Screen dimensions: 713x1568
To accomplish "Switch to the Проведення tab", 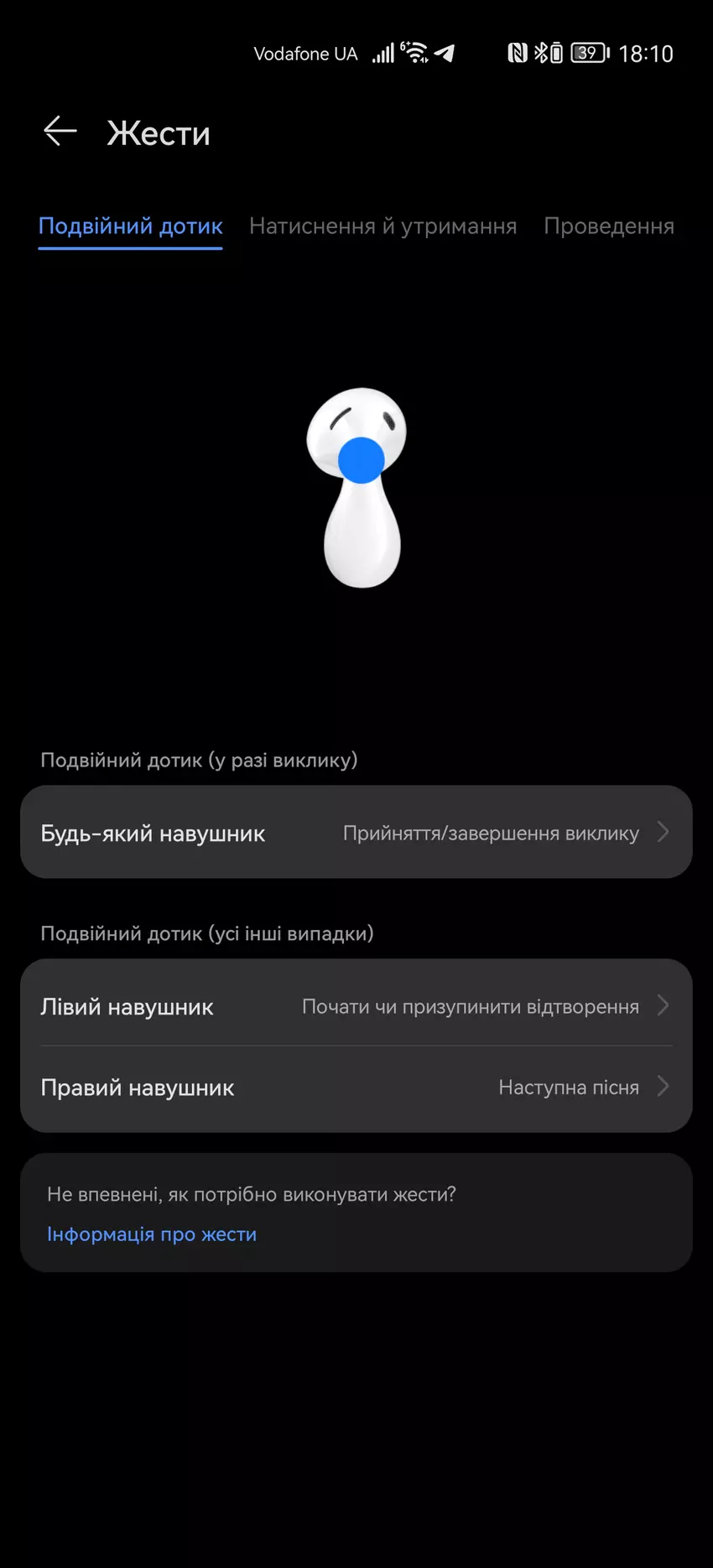I will pyautogui.click(x=608, y=226).
